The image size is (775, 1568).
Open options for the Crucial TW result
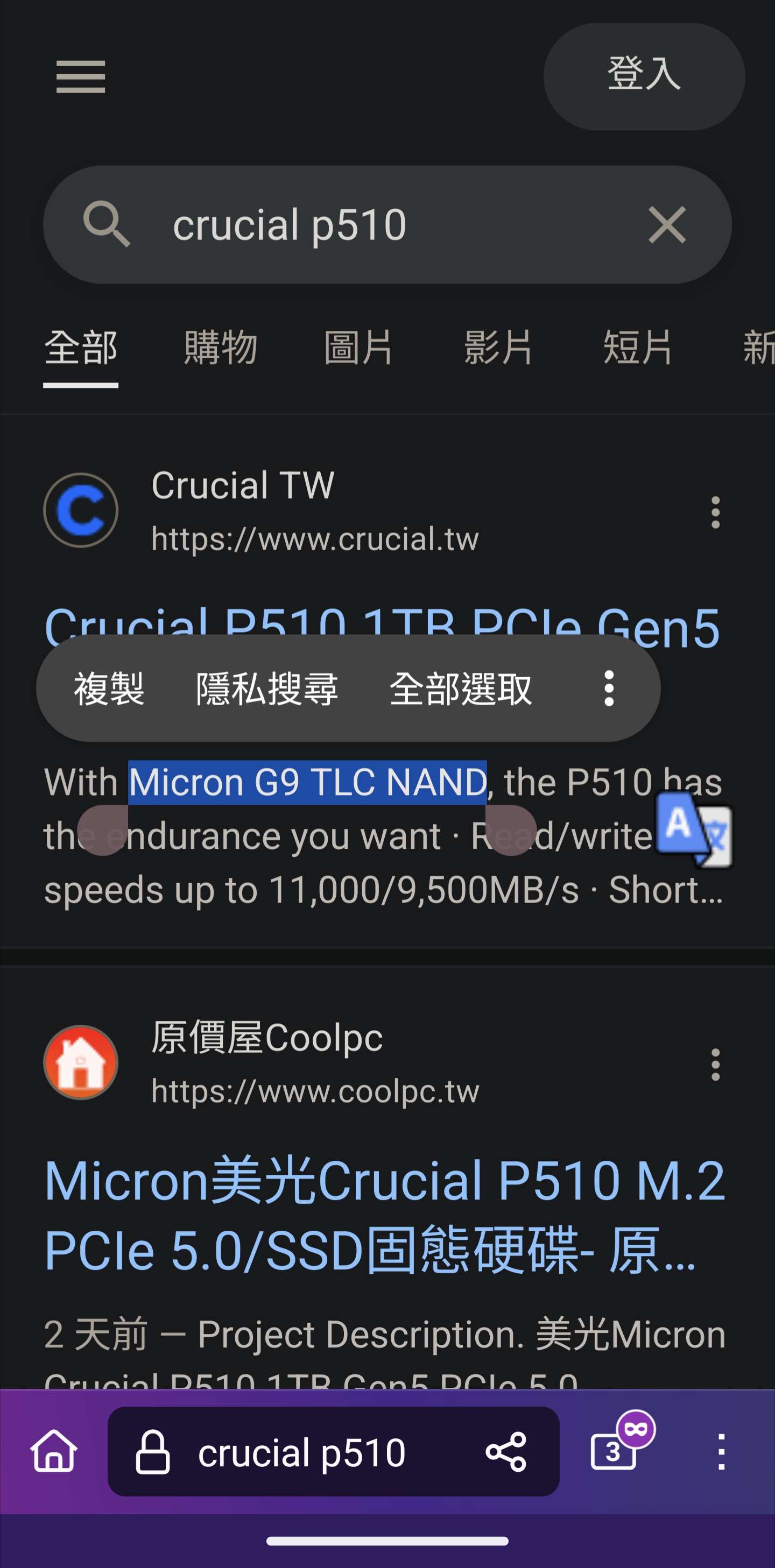click(715, 512)
